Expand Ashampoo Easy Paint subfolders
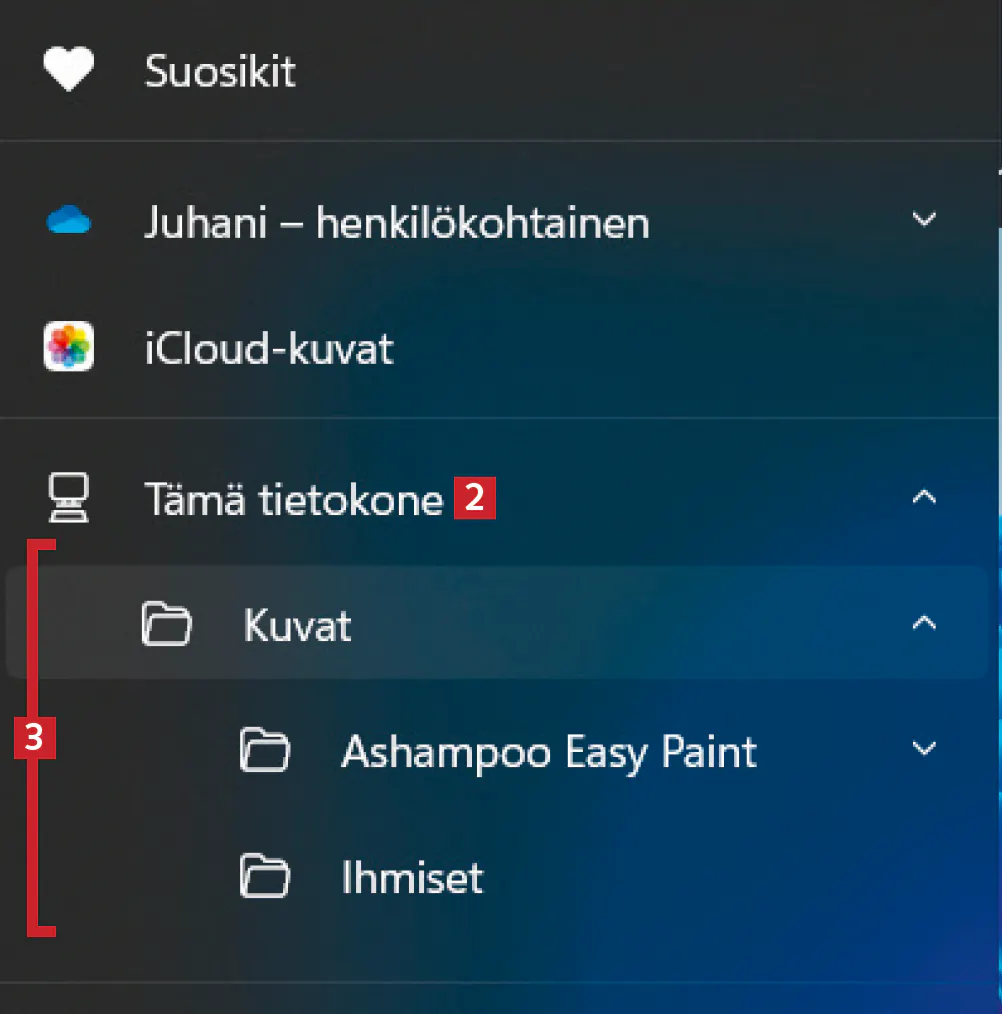This screenshot has height=1014, width=1002. coord(925,748)
